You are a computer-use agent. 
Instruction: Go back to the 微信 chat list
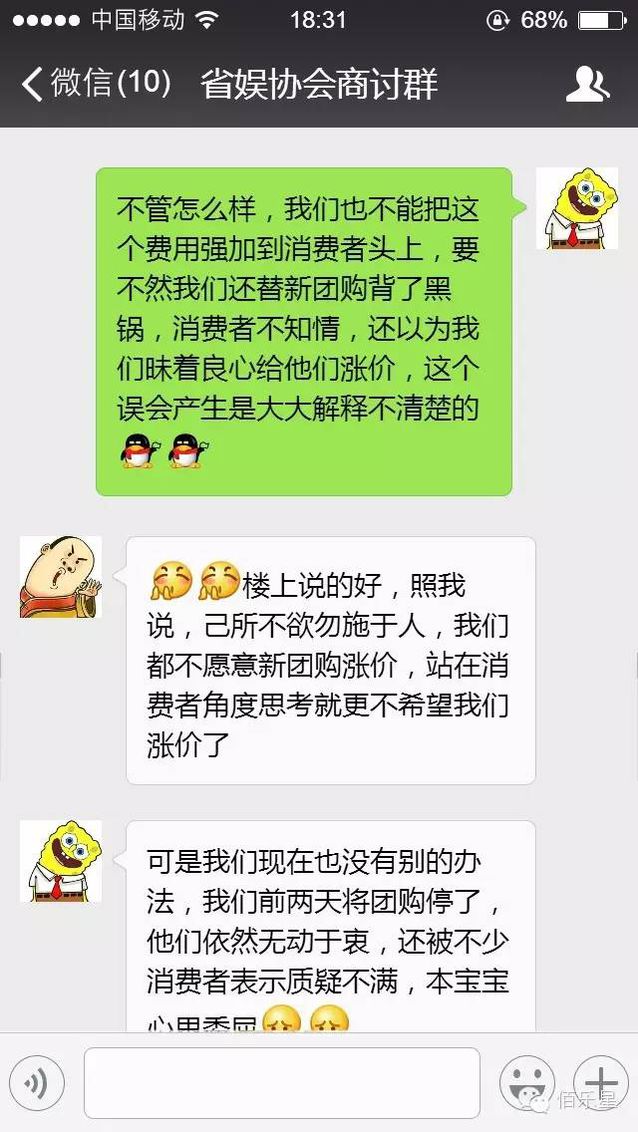pyautogui.click(x=95, y=84)
